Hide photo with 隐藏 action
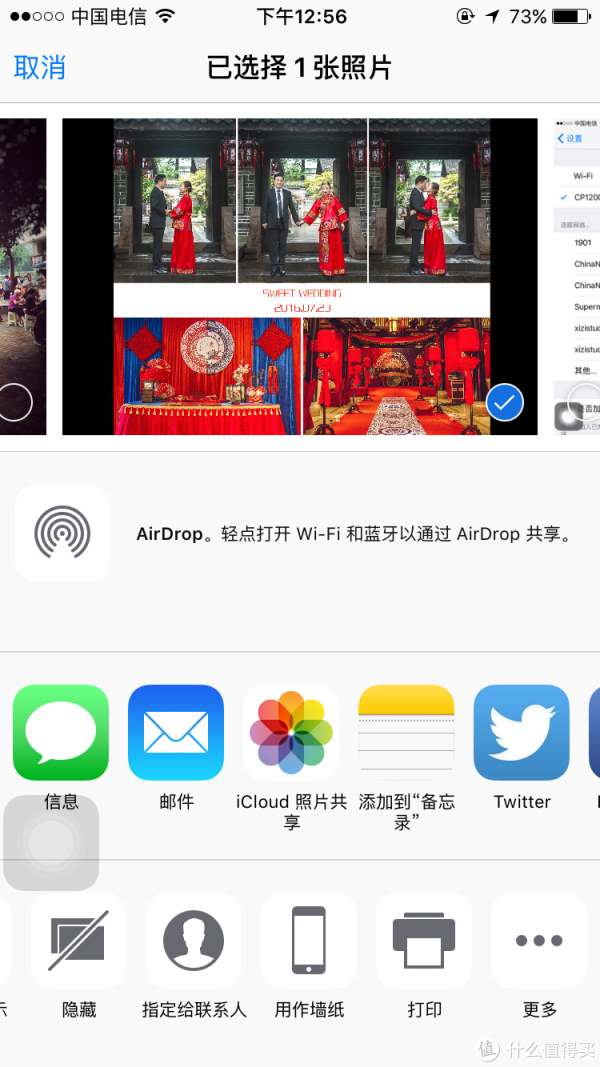 coord(78,940)
